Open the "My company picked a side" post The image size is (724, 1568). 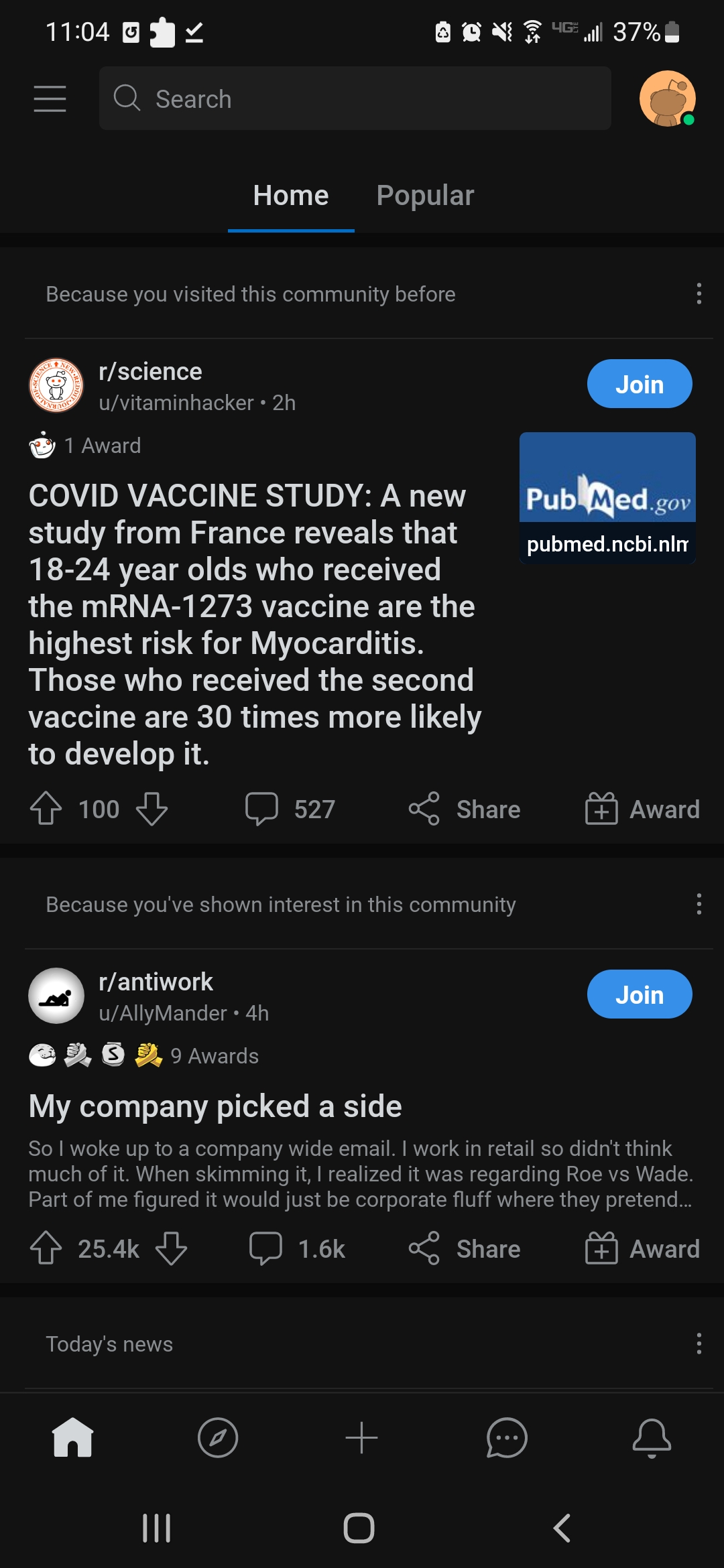[215, 1106]
